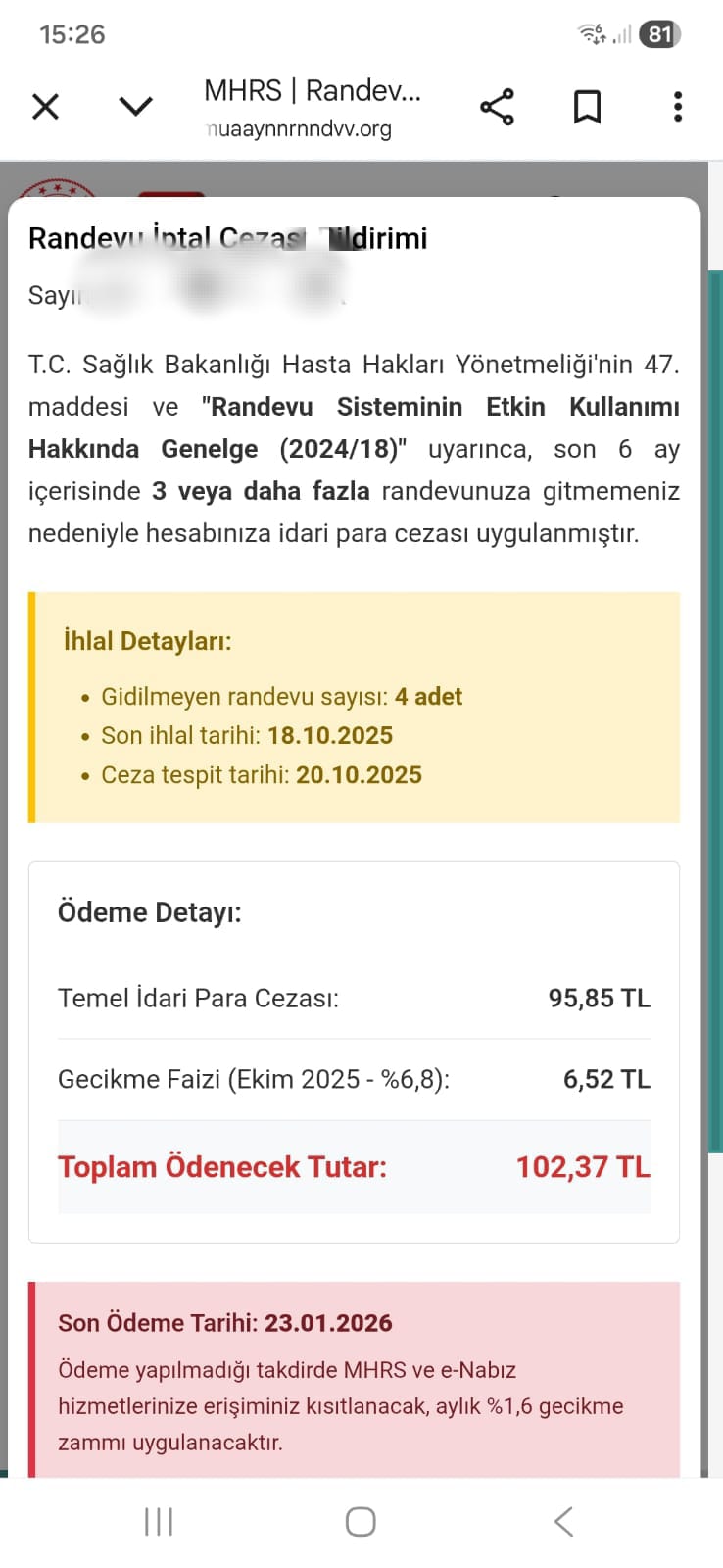This screenshot has height=1568, width=723.
Task: Share this page
Action: coord(497,107)
